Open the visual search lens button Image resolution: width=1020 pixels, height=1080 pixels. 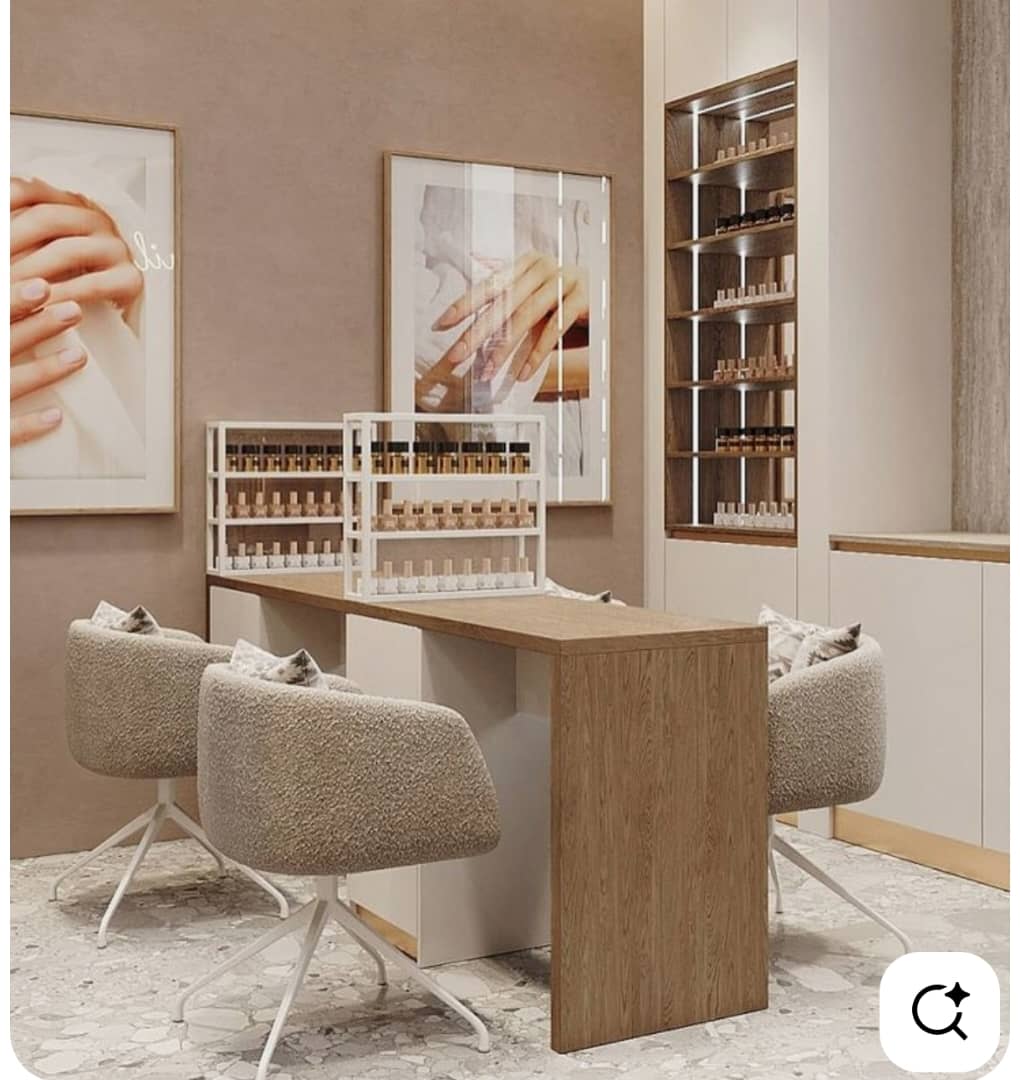pos(939,1011)
